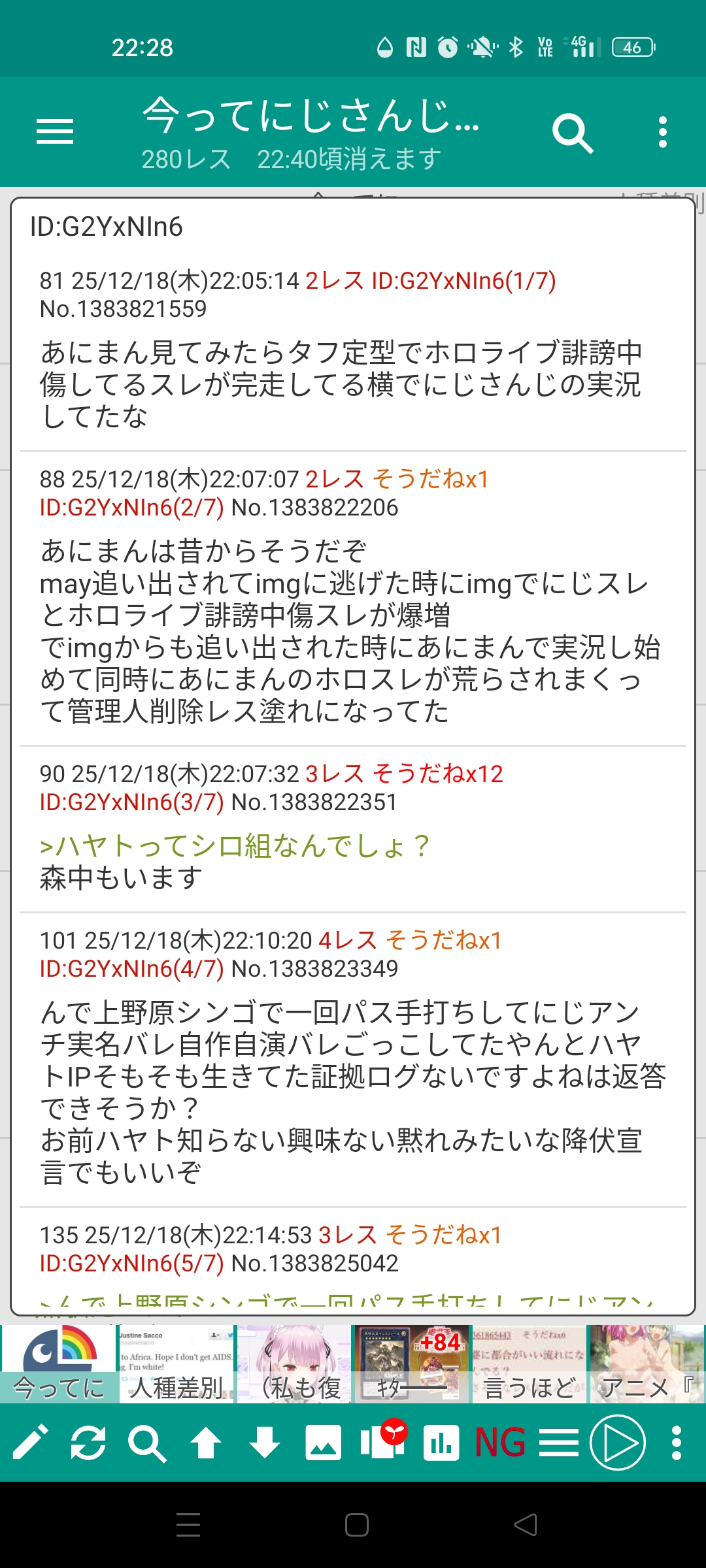Open the 人種差別 thread thumbnail
The image size is (706, 1568).
(x=176, y=1364)
